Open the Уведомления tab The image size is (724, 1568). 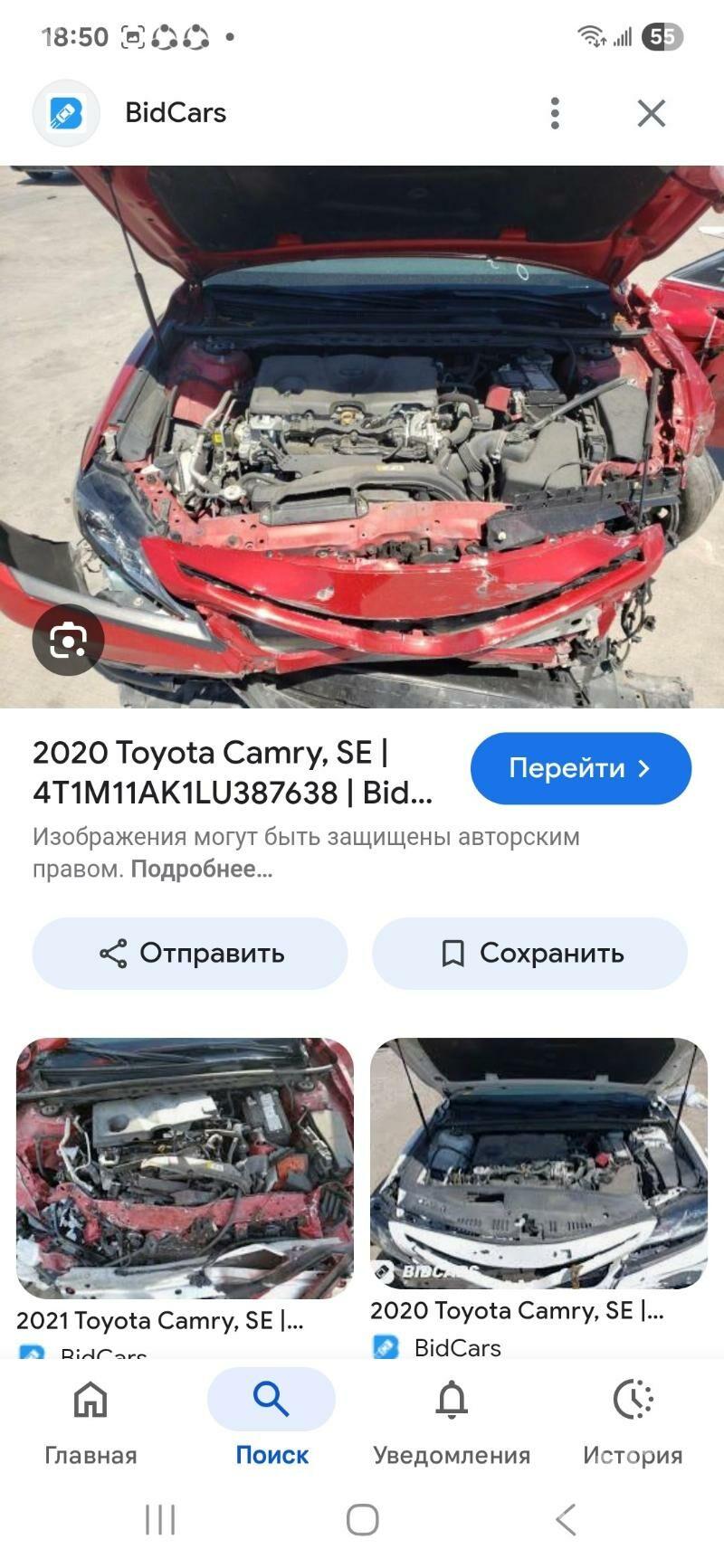pyautogui.click(x=452, y=1419)
